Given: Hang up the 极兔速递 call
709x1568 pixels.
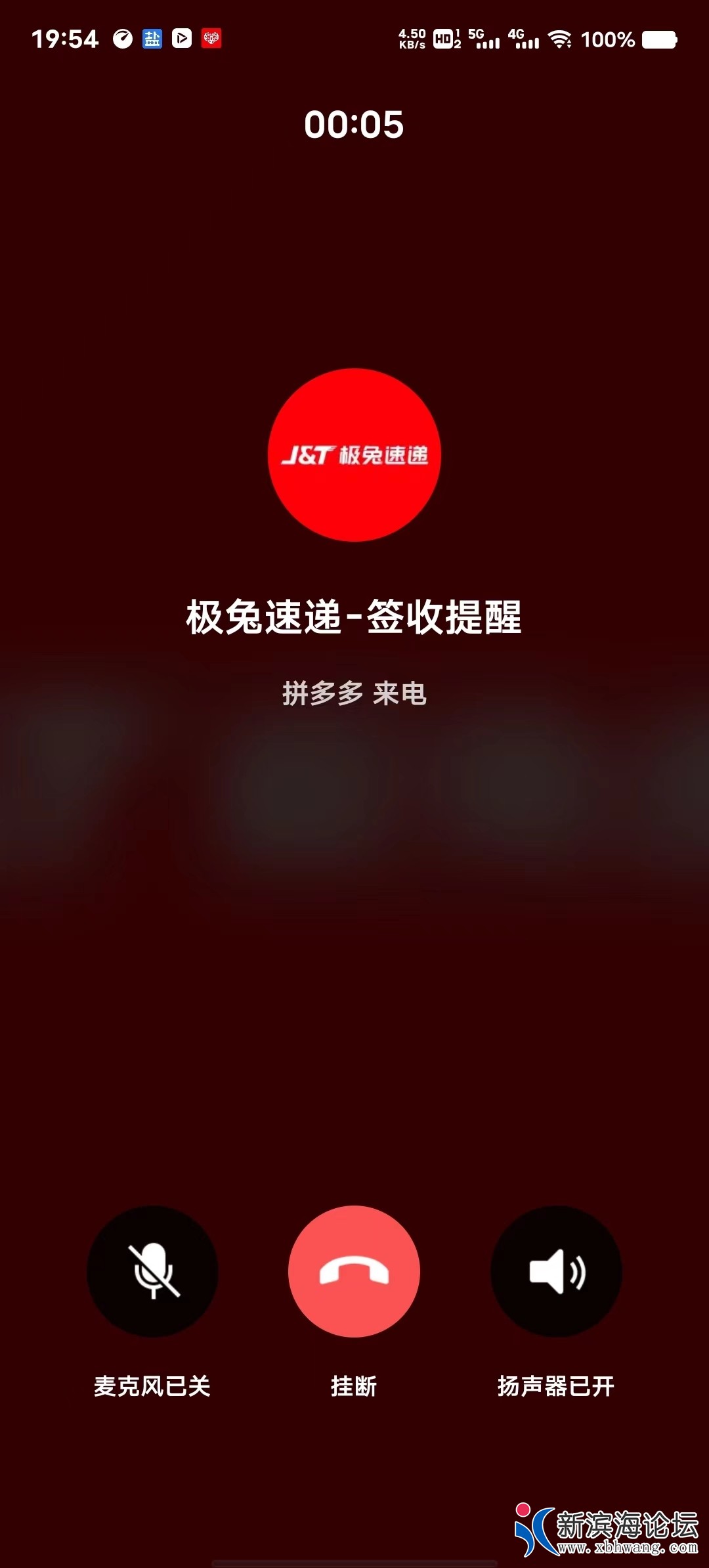Looking at the screenshot, I should (x=354, y=1272).
